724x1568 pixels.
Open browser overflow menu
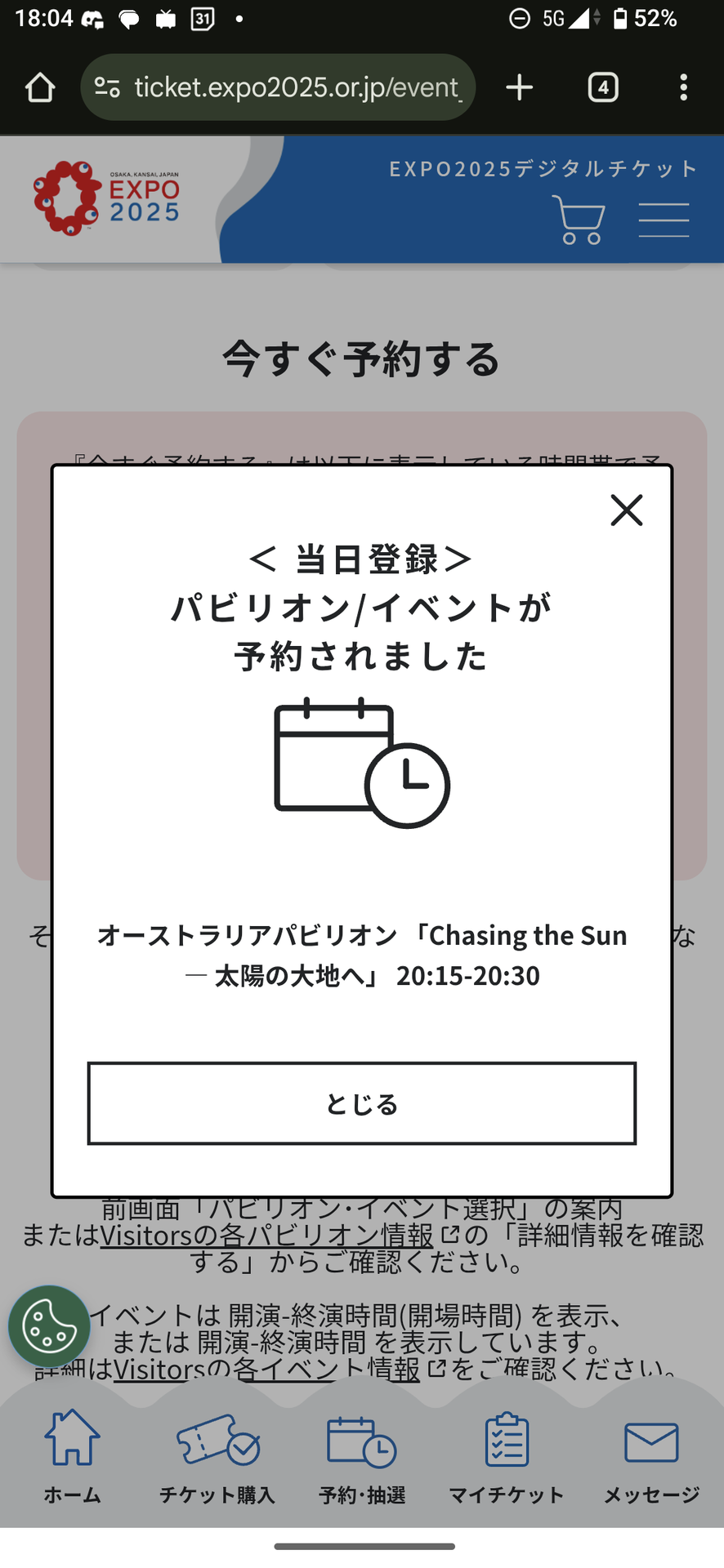(683, 87)
